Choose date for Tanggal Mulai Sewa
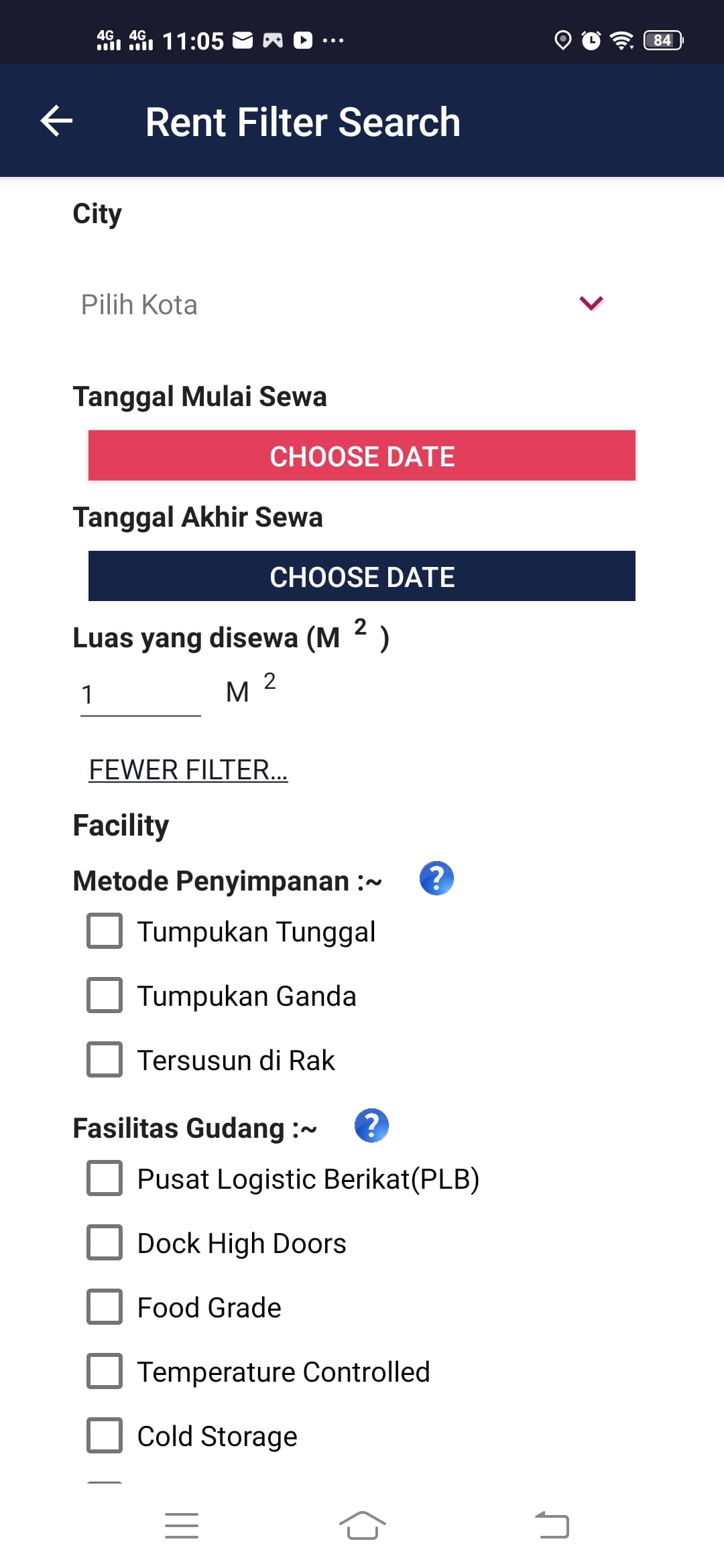Image resolution: width=724 pixels, height=1568 pixels. tap(362, 456)
